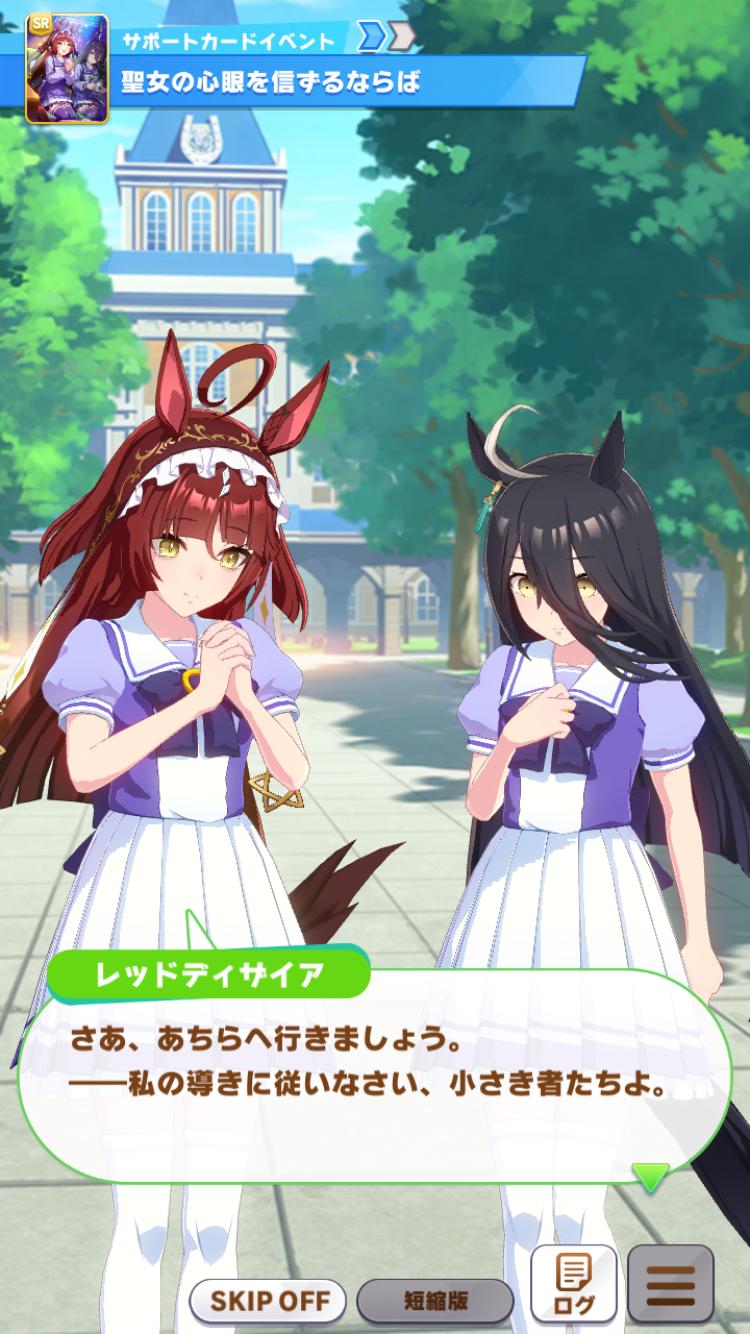This screenshot has height=1334, width=750.
Task: Open the ログ dialogue log
Action: (573, 1284)
